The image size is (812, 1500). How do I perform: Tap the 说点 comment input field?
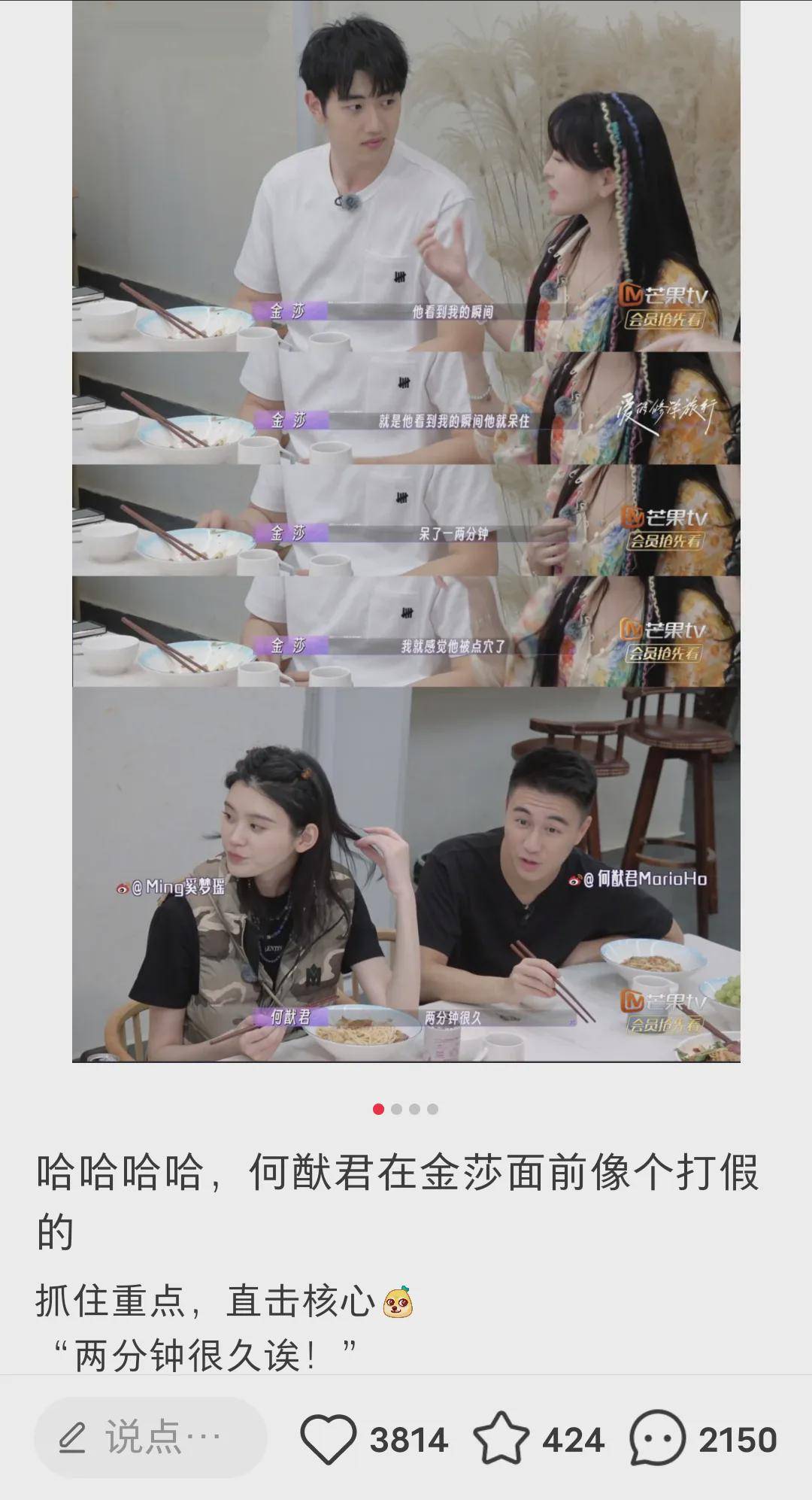click(150, 1438)
